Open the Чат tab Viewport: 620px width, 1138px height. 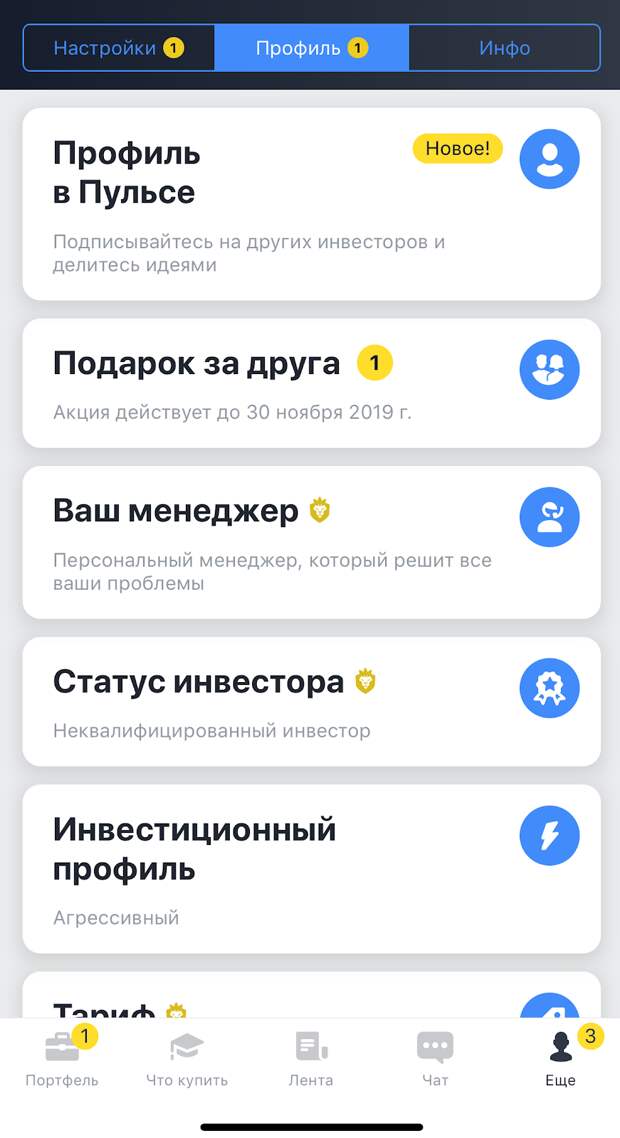[435, 1059]
